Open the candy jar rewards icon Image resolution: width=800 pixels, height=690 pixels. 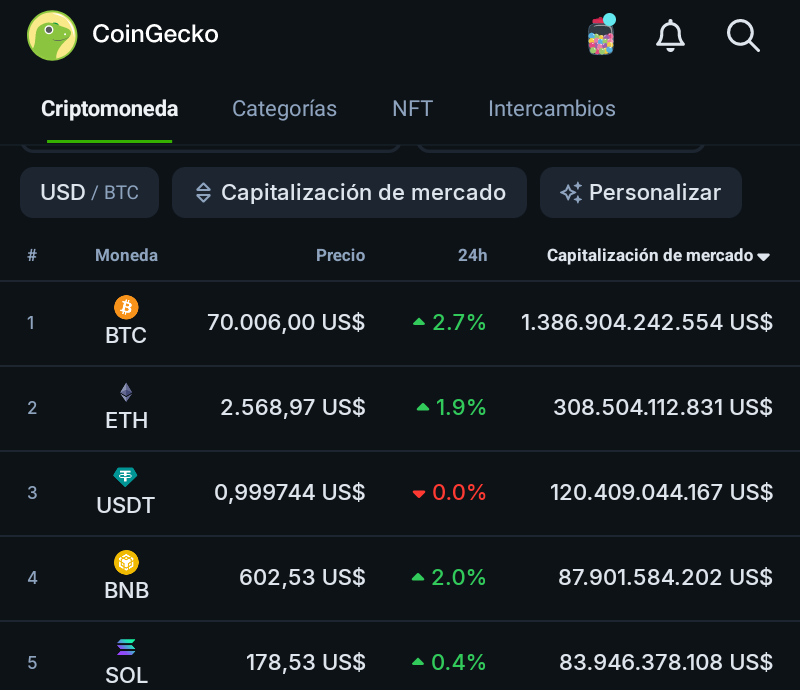[601, 35]
